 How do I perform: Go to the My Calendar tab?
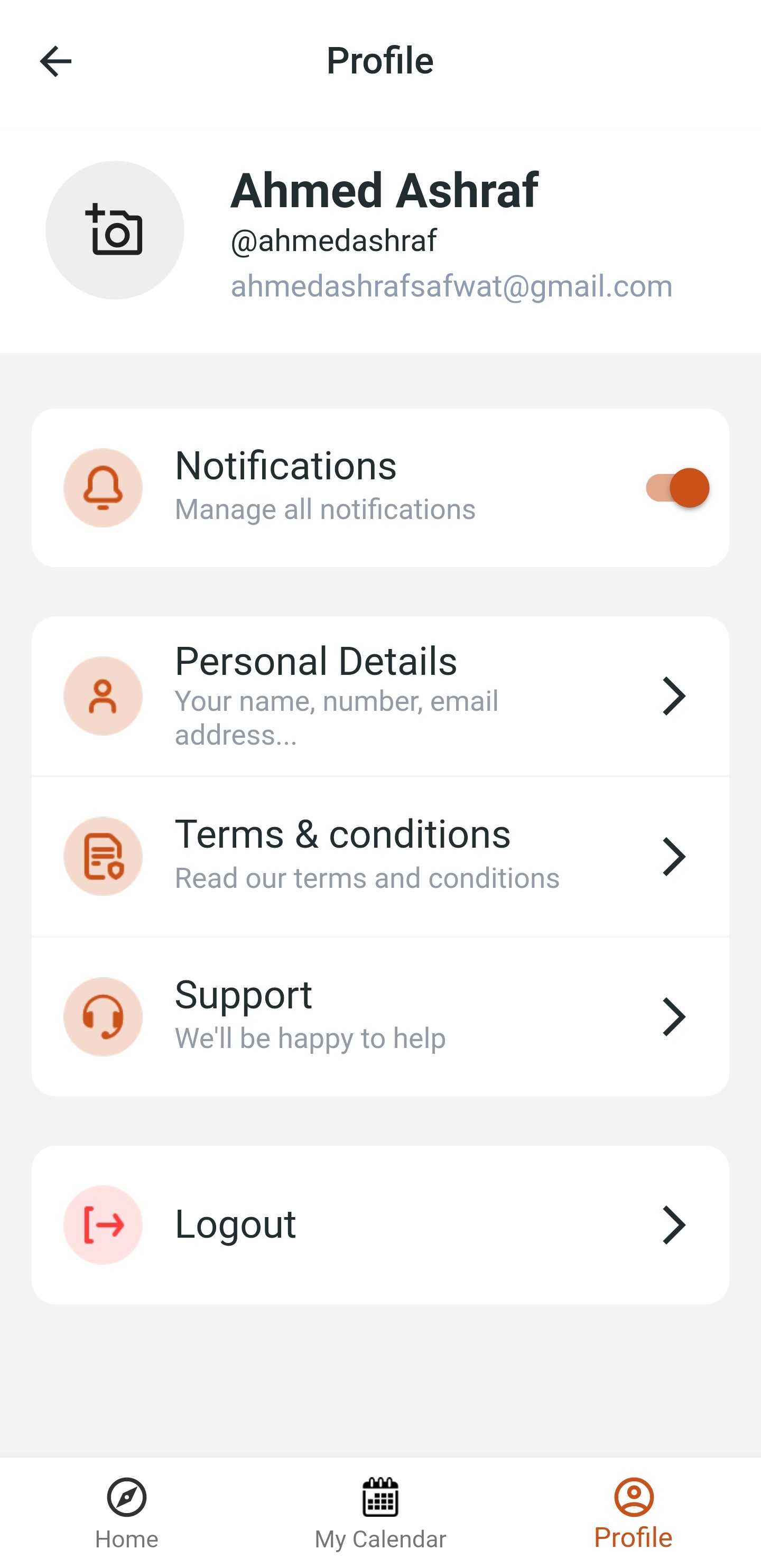tap(380, 1512)
